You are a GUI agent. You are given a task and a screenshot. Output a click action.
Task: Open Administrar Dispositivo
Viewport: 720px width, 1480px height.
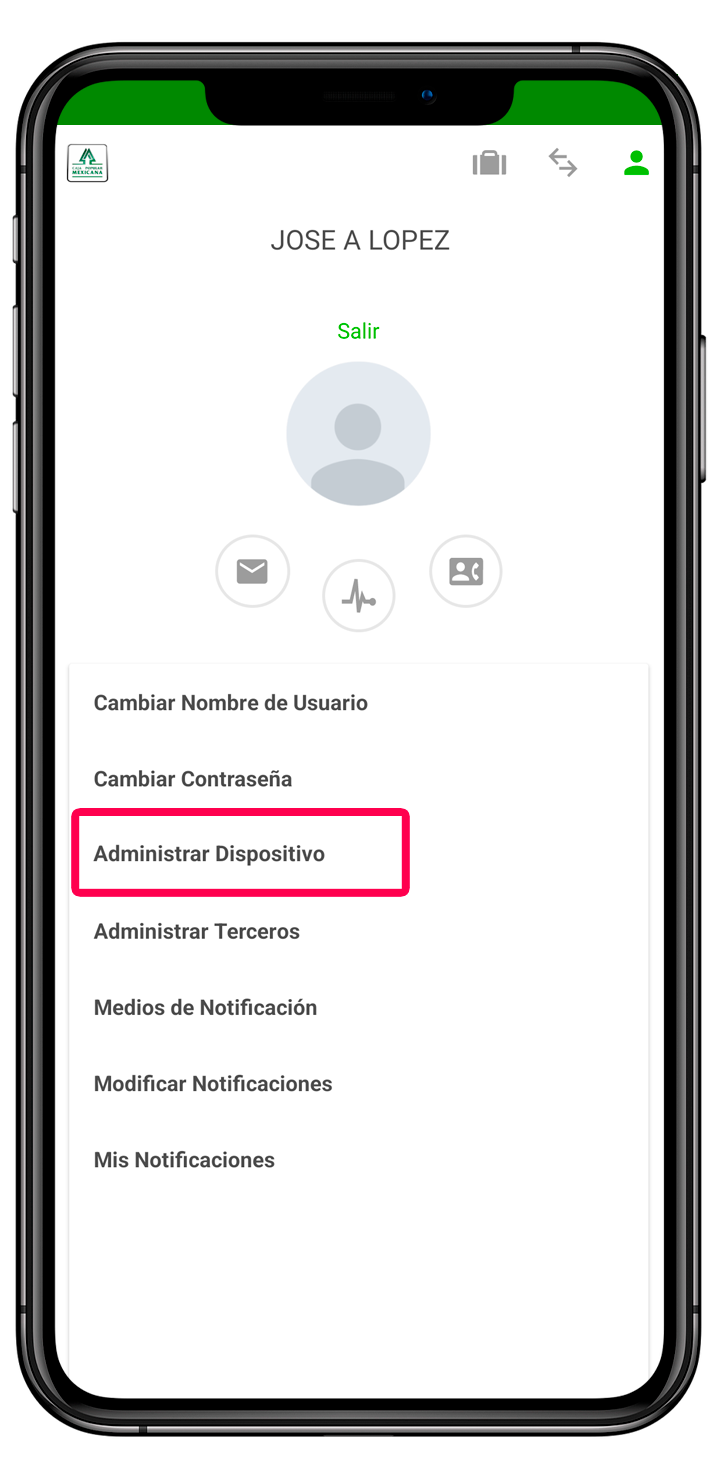click(209, 855)
